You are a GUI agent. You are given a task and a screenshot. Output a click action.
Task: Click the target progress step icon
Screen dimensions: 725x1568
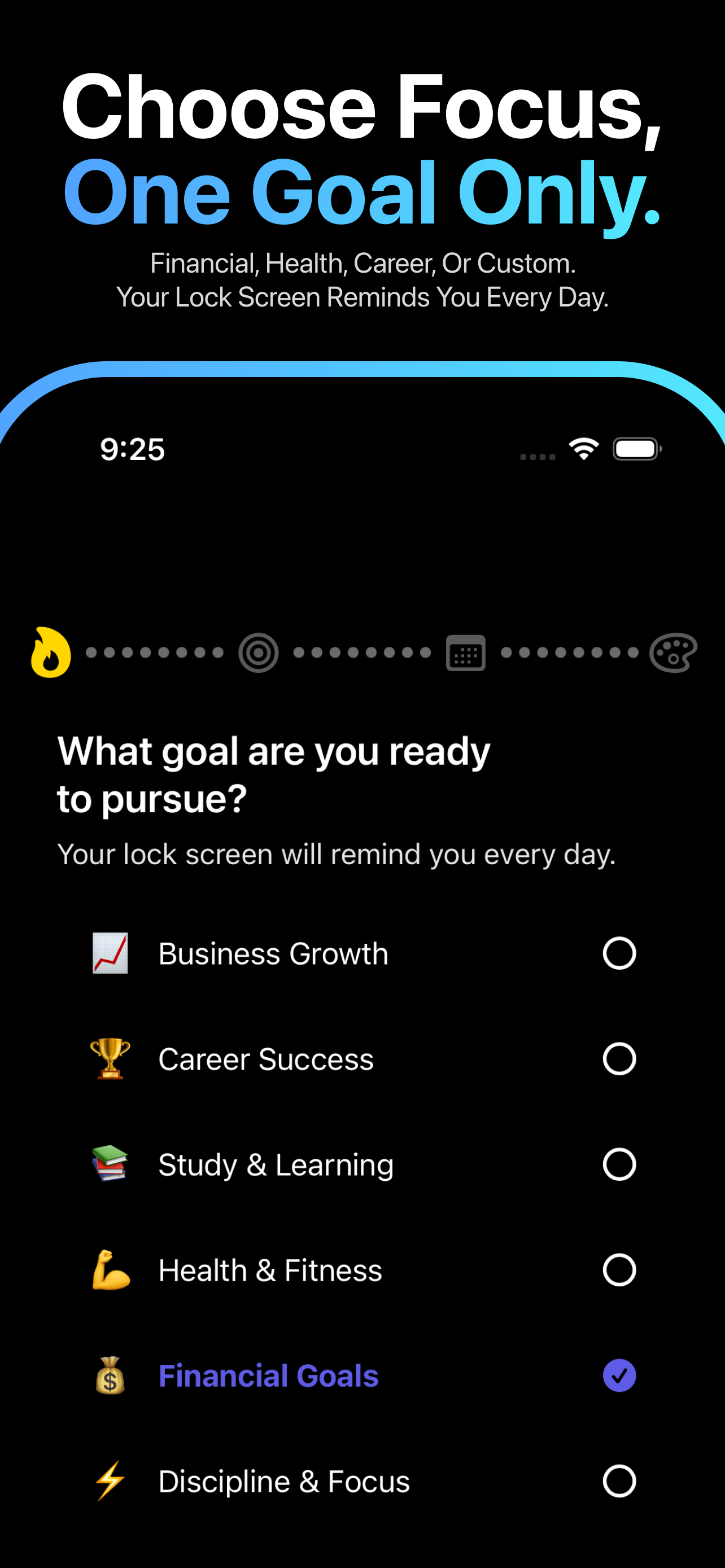click(258, 652)
